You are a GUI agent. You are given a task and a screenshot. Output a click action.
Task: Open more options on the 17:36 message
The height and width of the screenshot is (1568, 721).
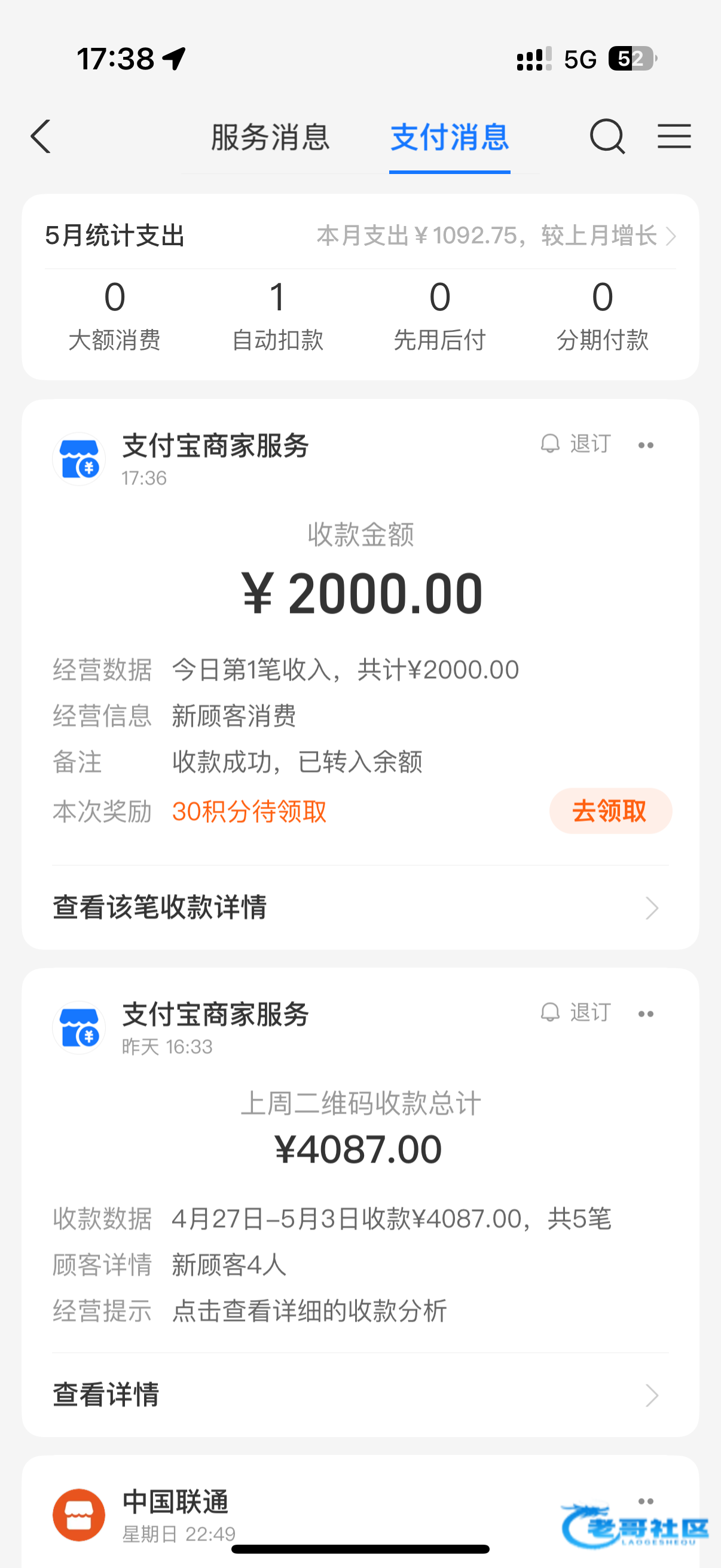(x=646, y=446)
